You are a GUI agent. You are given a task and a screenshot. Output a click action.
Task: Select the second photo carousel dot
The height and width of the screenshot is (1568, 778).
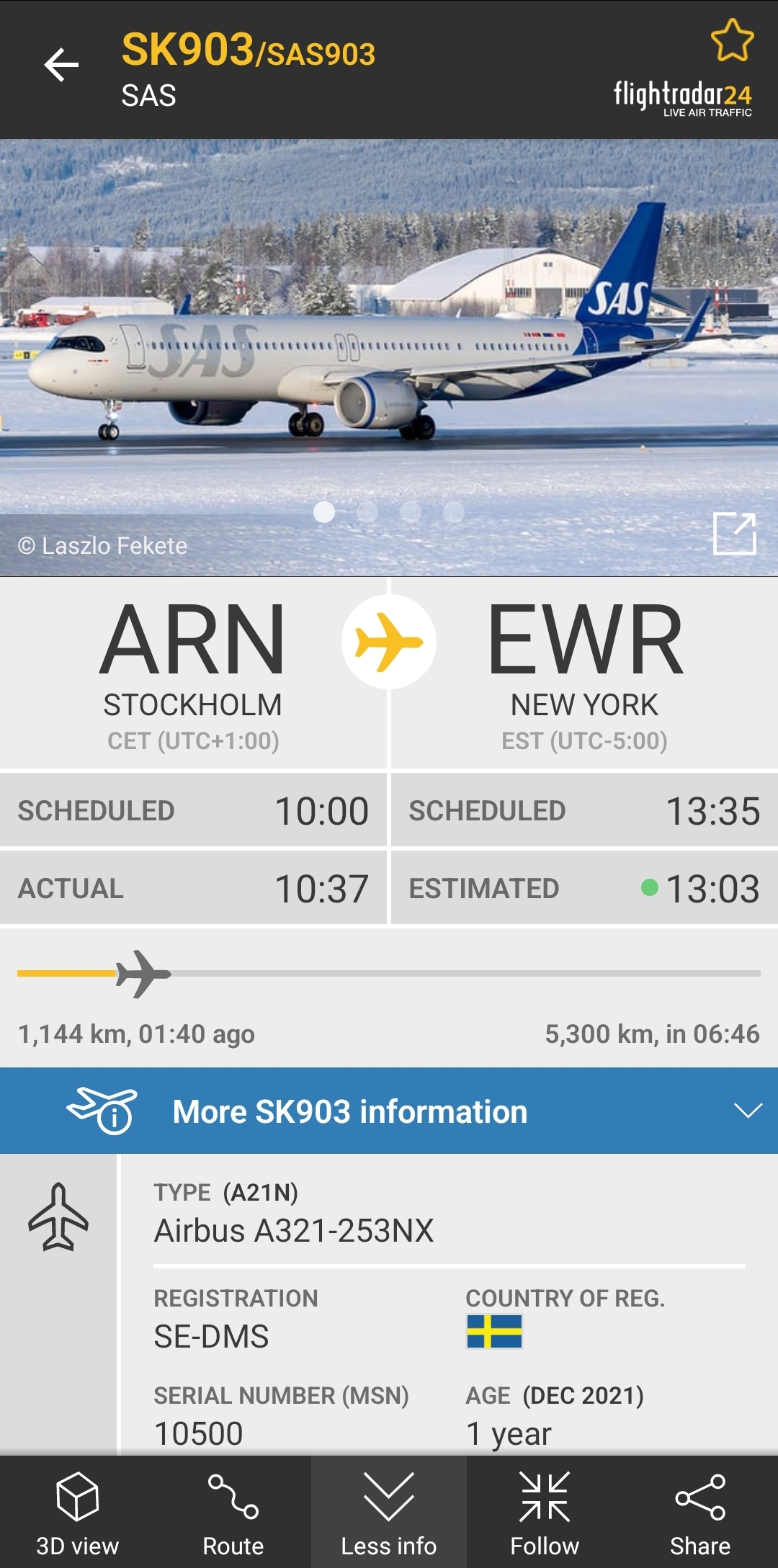(x=369, y=511)
